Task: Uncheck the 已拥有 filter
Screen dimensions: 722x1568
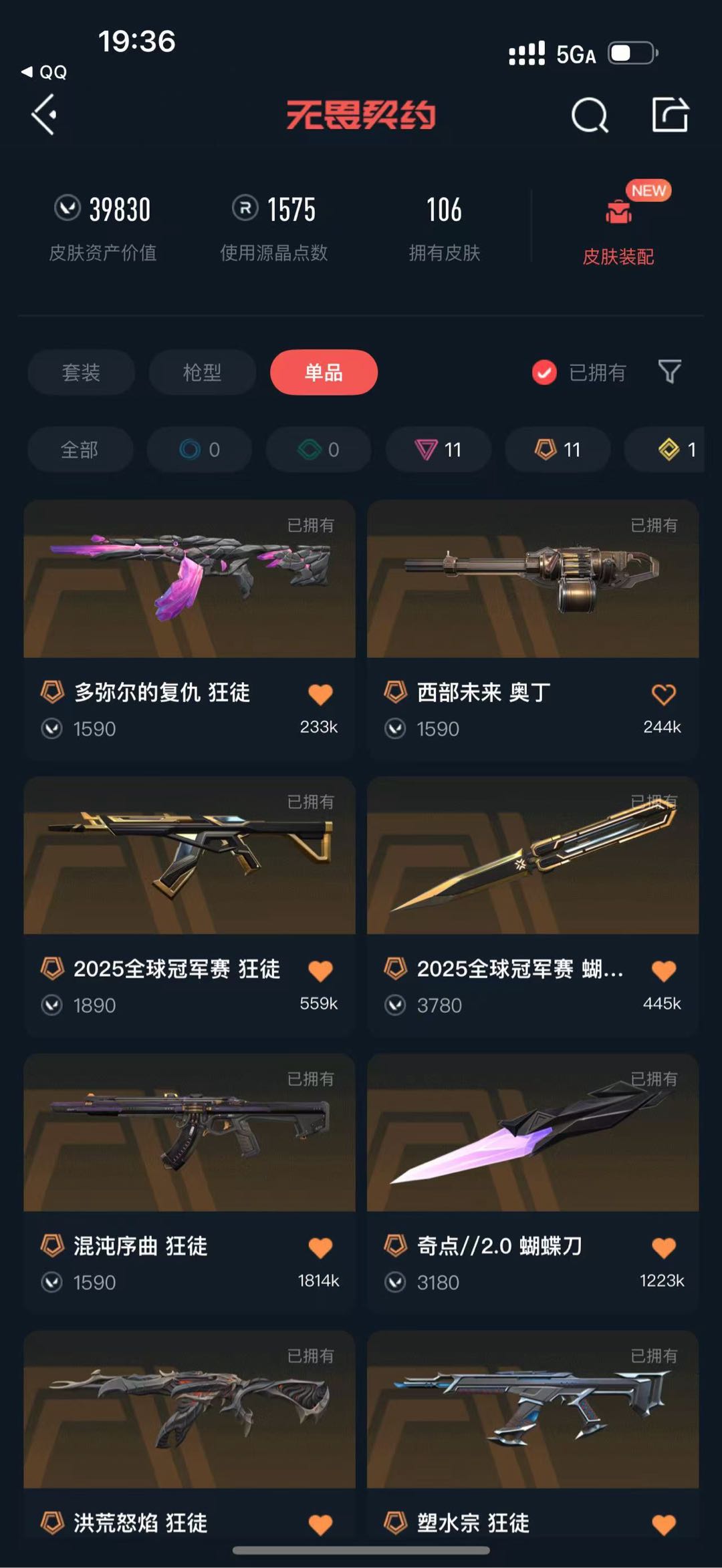Action: coord(579,372)
